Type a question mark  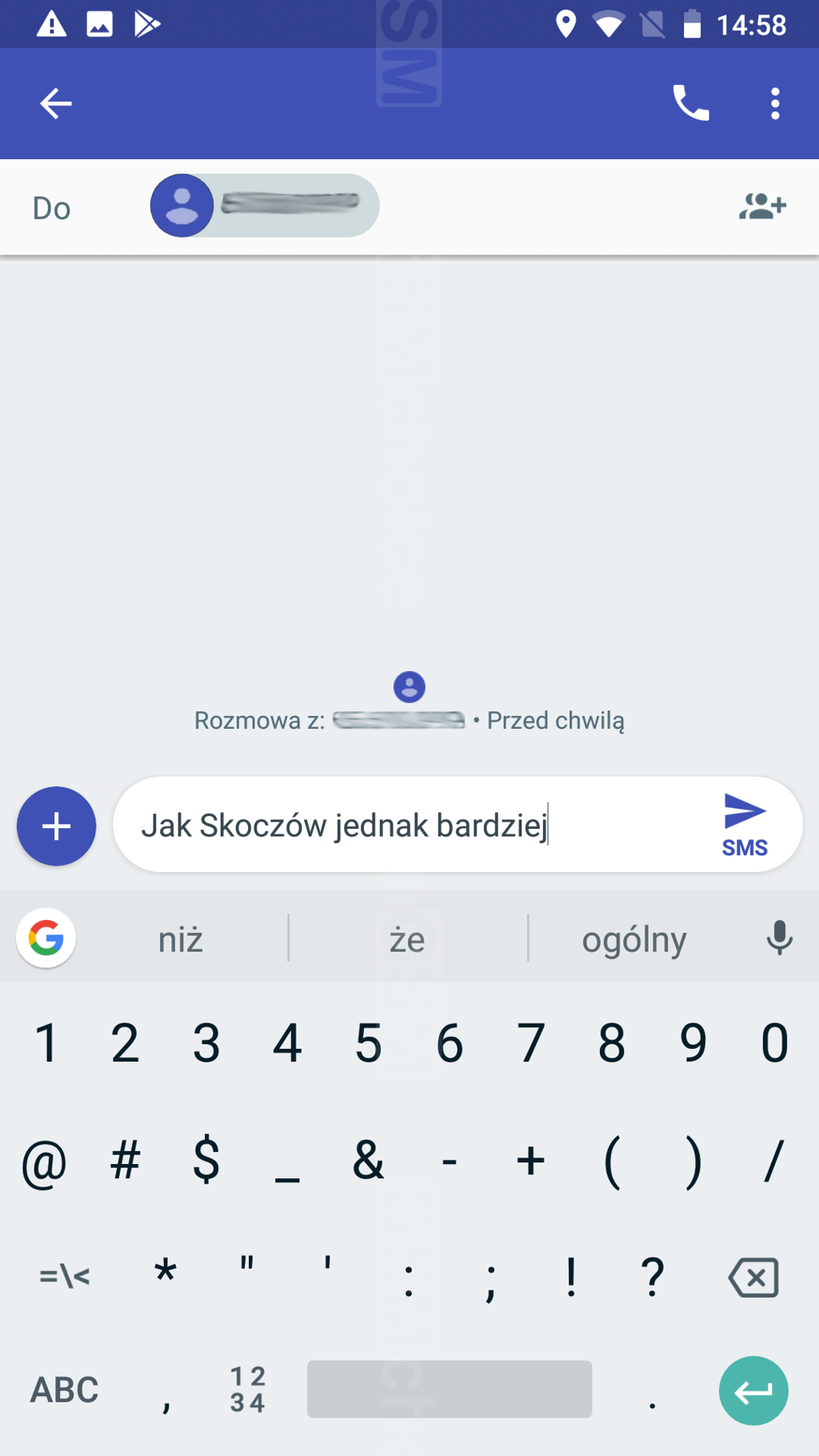click(653, 1275)
